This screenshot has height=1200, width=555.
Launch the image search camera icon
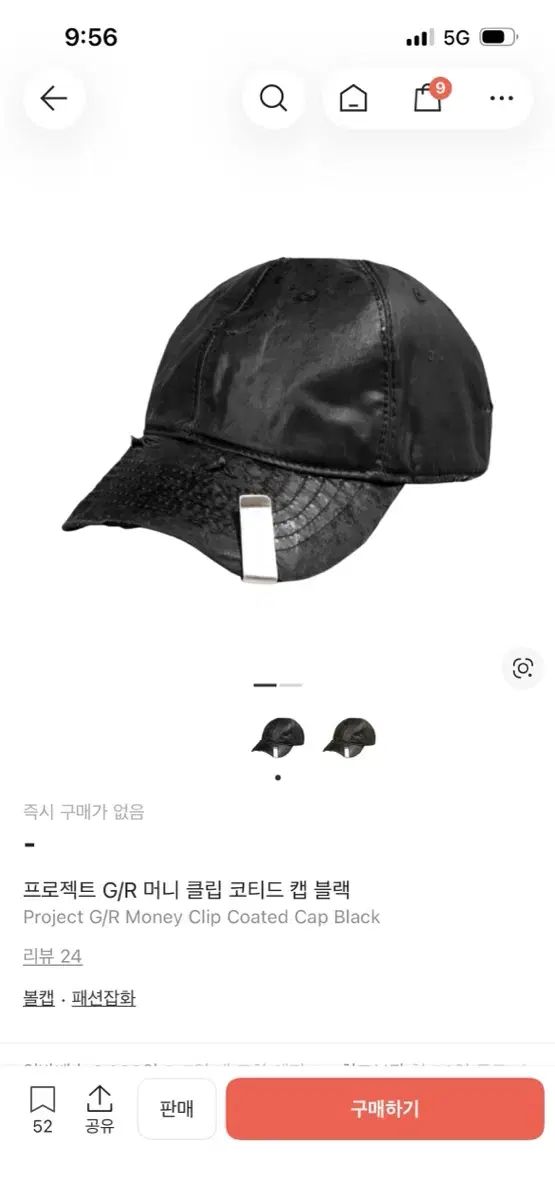tap(522, 668)
